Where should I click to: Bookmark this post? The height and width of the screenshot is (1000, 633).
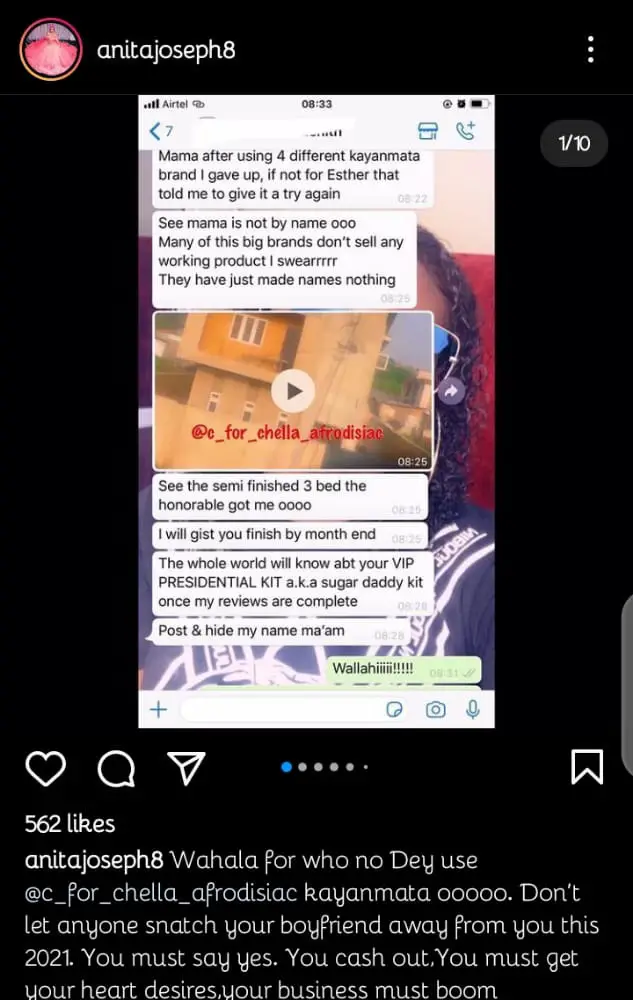[x=587, y=767]
